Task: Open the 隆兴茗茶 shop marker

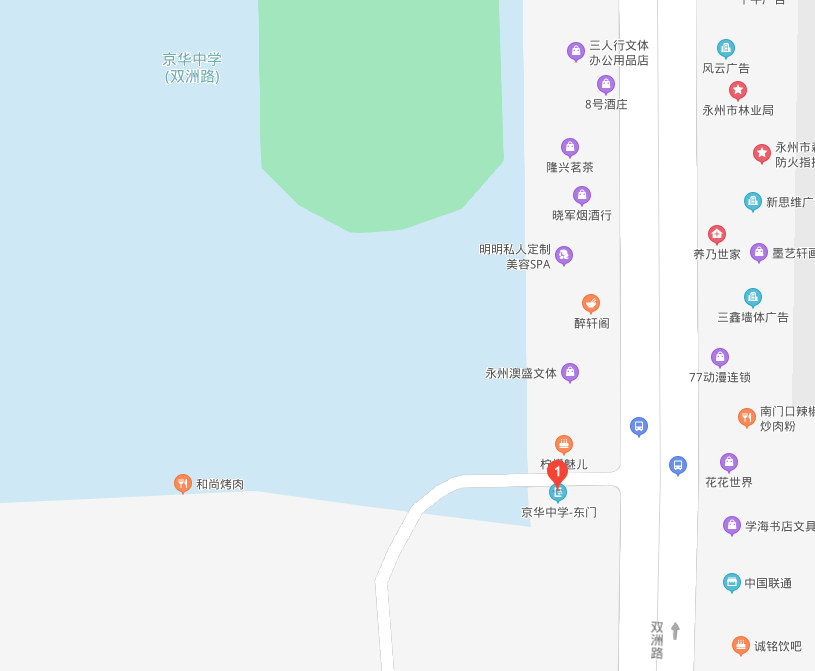Action: click(x=570, y=148)
